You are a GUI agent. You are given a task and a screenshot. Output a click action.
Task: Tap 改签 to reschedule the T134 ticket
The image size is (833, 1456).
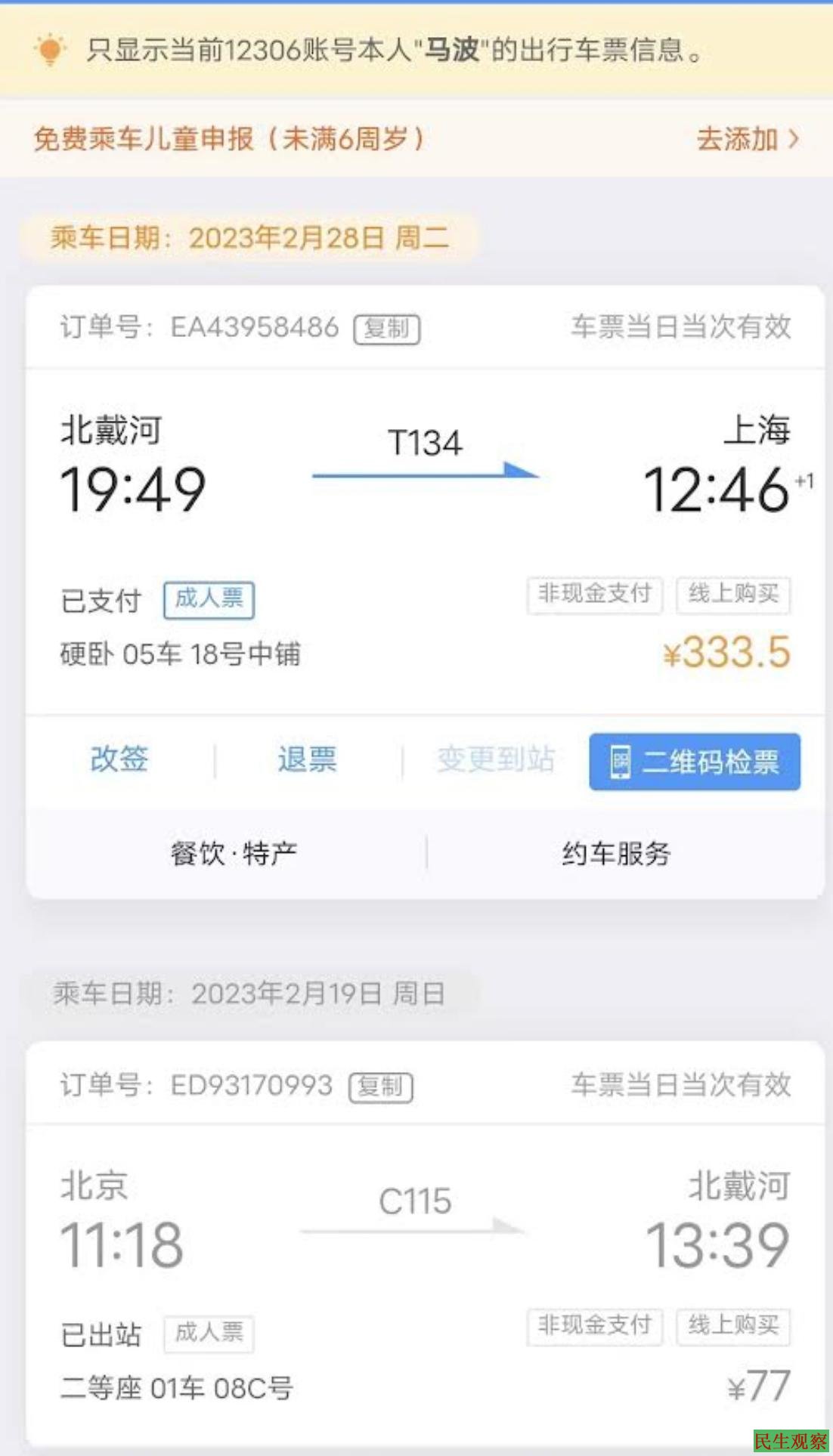click(119, 759)
